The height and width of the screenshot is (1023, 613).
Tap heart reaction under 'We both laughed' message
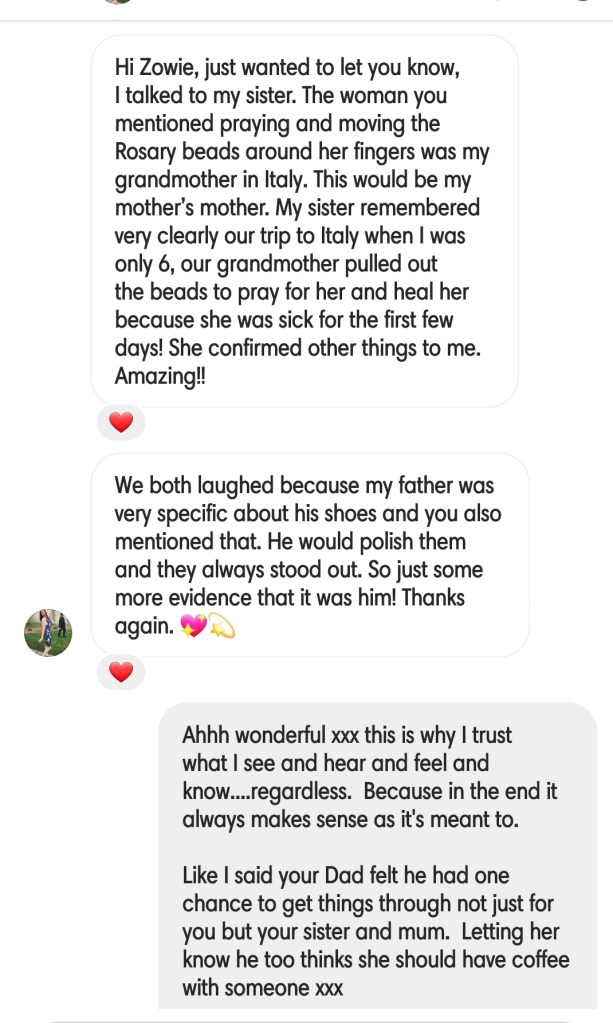pyautogui.click(x=121, y=672)
